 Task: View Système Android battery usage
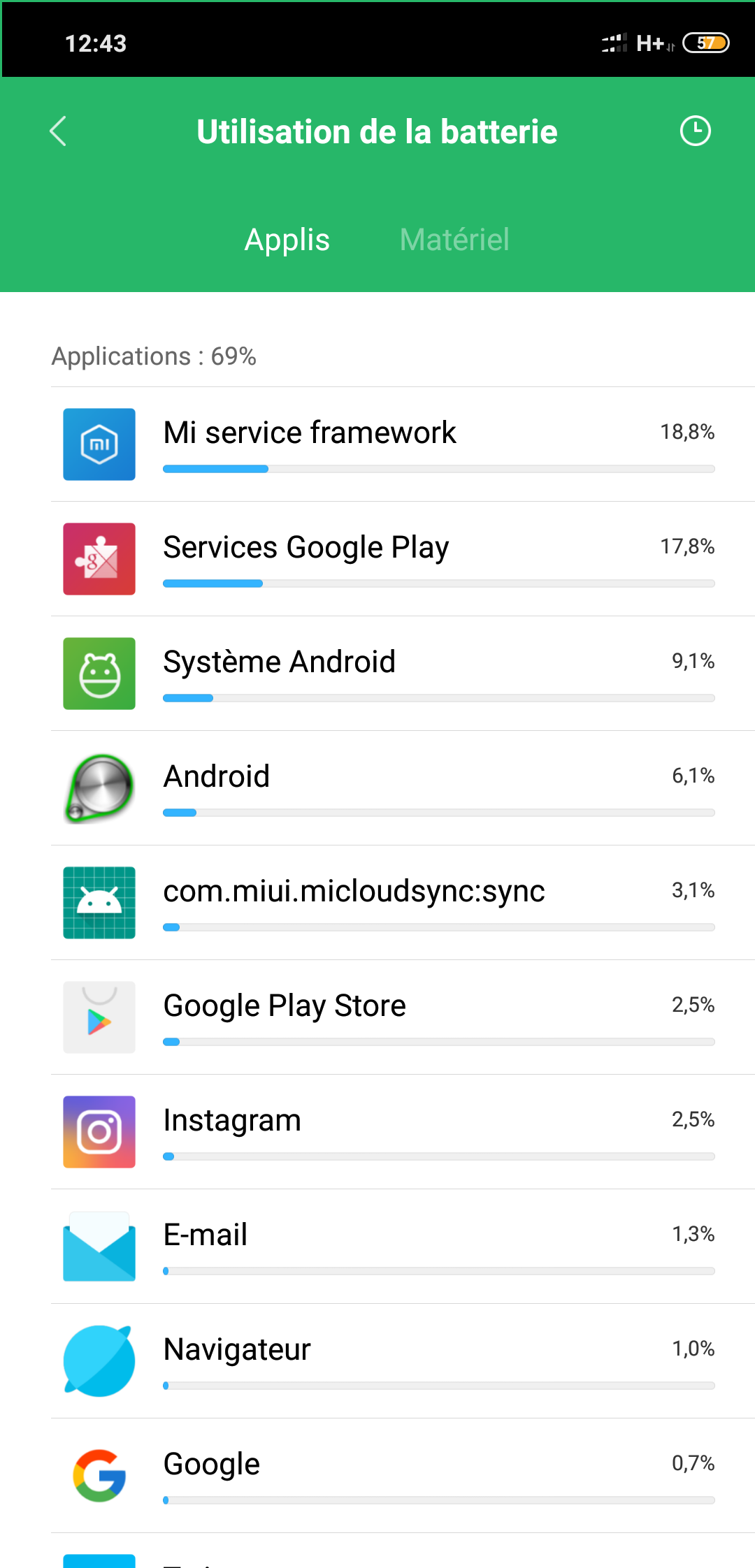pos(403,674)
